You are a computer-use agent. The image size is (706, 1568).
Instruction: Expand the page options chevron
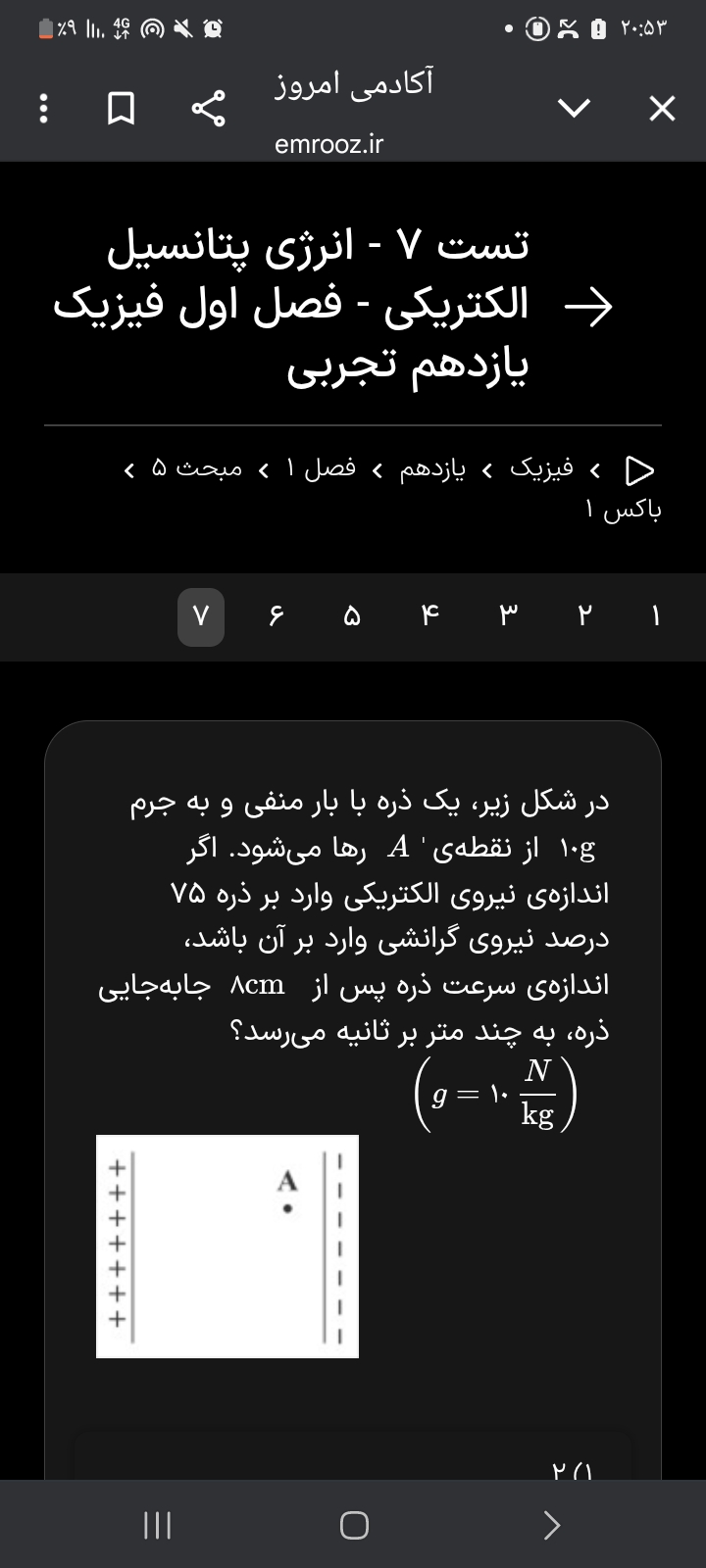click(x=574, y=109)
